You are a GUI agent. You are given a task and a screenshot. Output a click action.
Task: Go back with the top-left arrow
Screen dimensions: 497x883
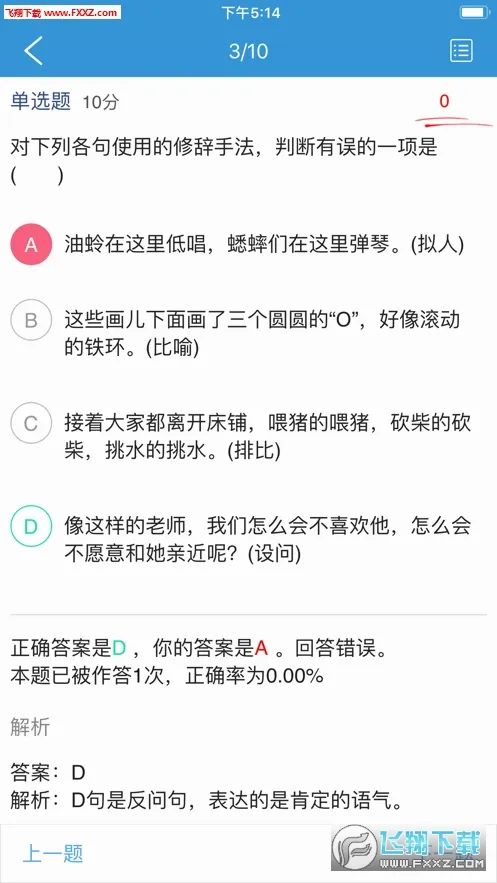(33, 51)
